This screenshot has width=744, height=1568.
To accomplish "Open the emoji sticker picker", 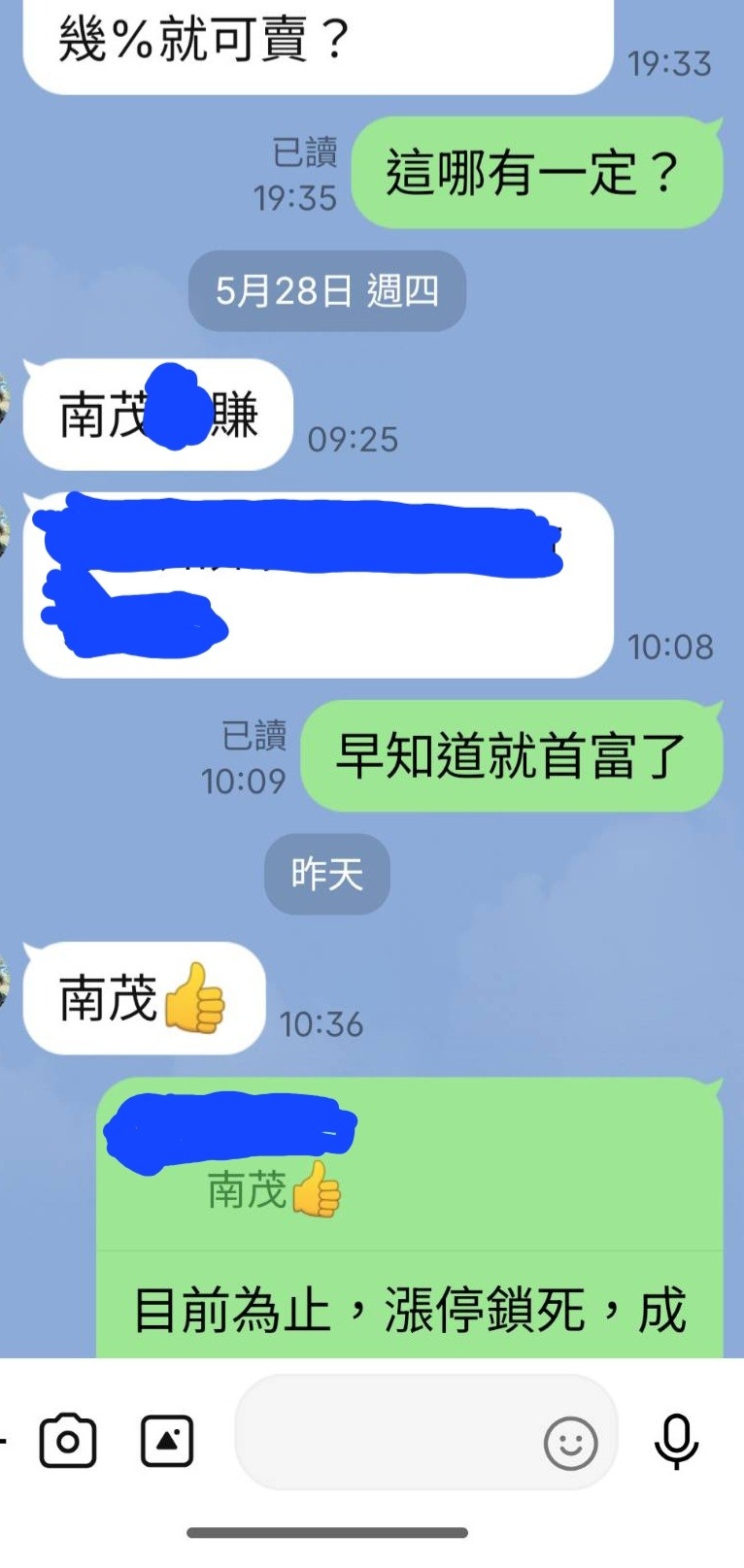I will tap(570, 1443).
